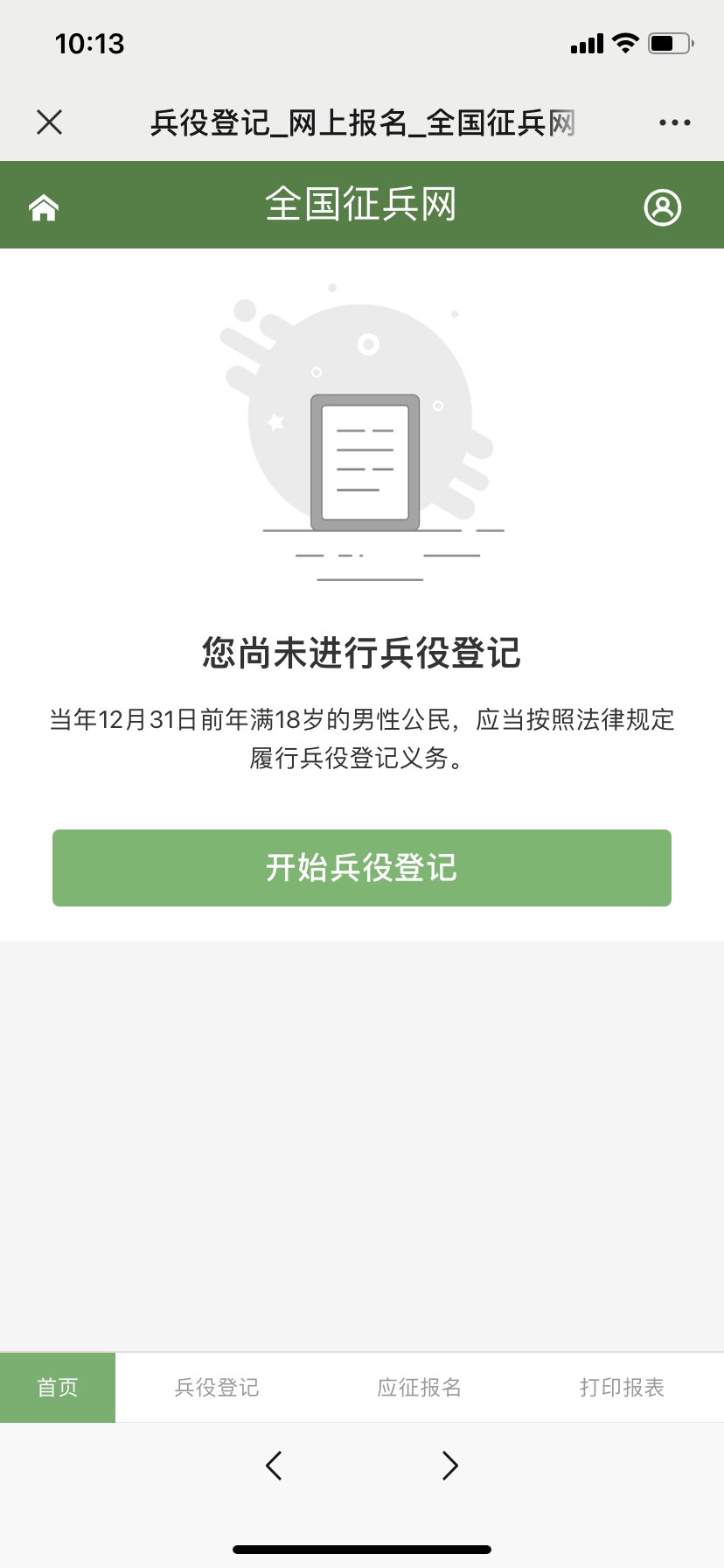724x1568 pixels.
Task: Go forward with the browser forward arrow
Action: point(449,1465)
